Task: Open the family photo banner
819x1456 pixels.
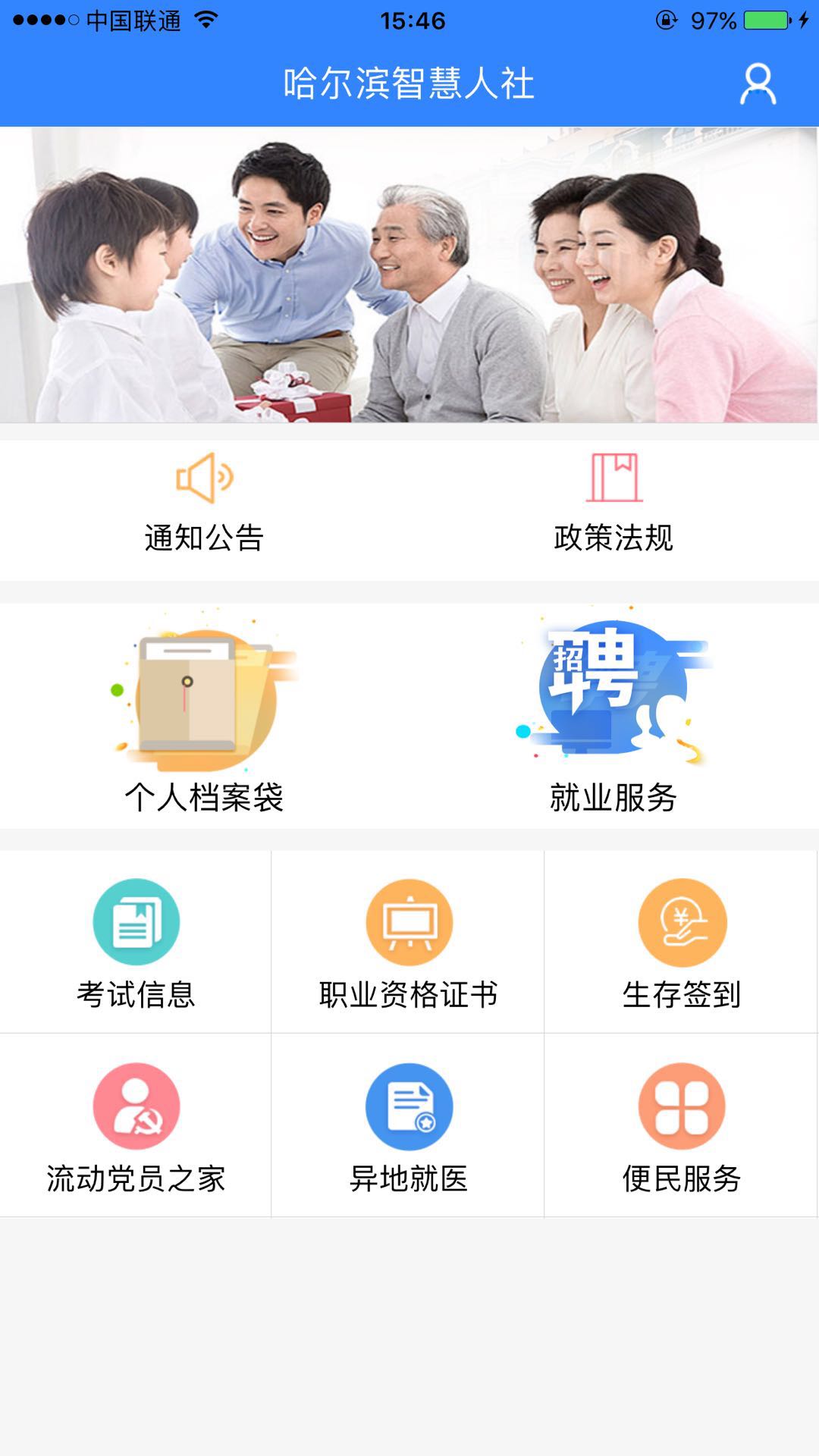Action: (409, 275)
